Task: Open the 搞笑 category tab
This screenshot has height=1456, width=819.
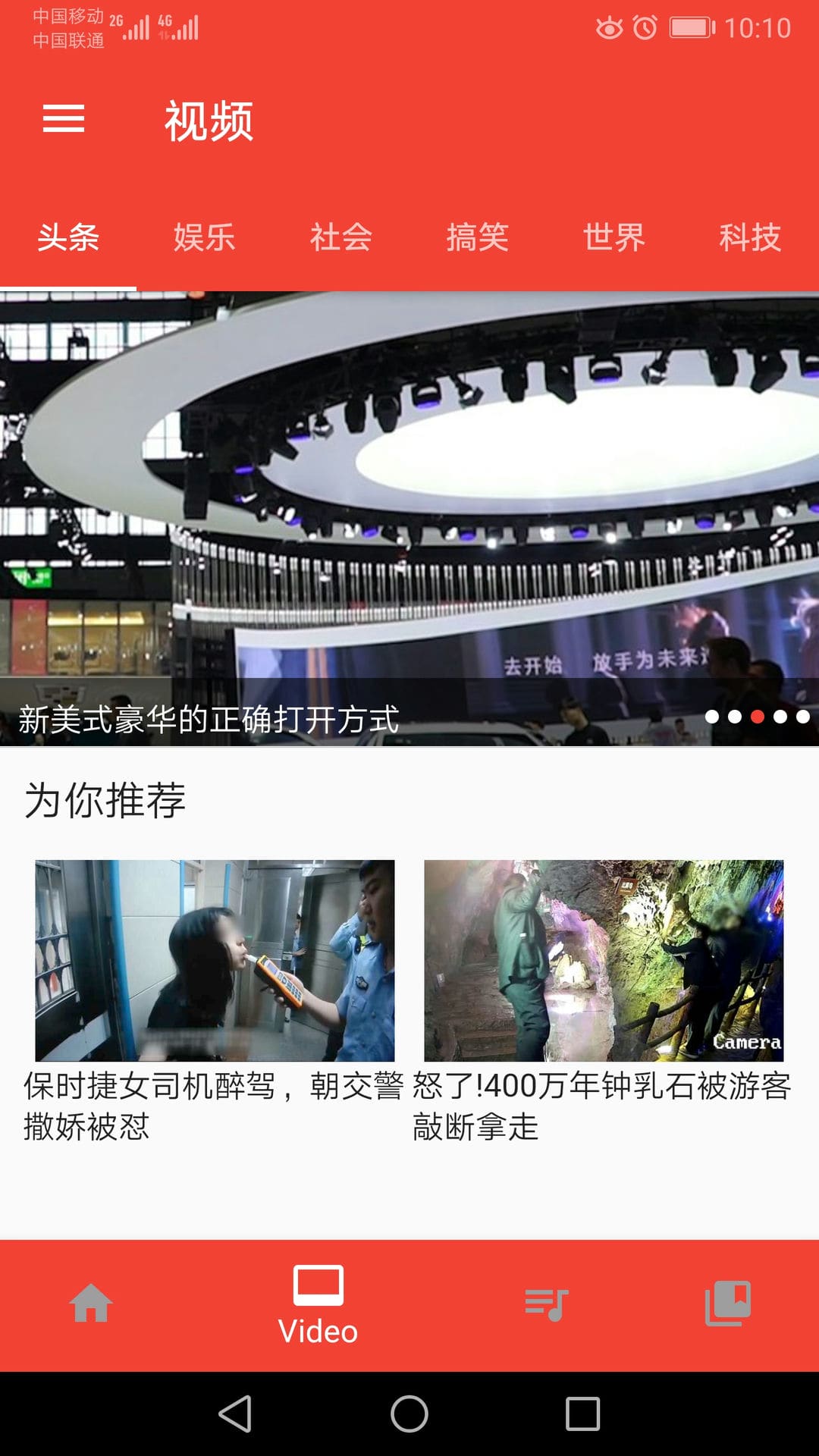Action: point(477,238)
